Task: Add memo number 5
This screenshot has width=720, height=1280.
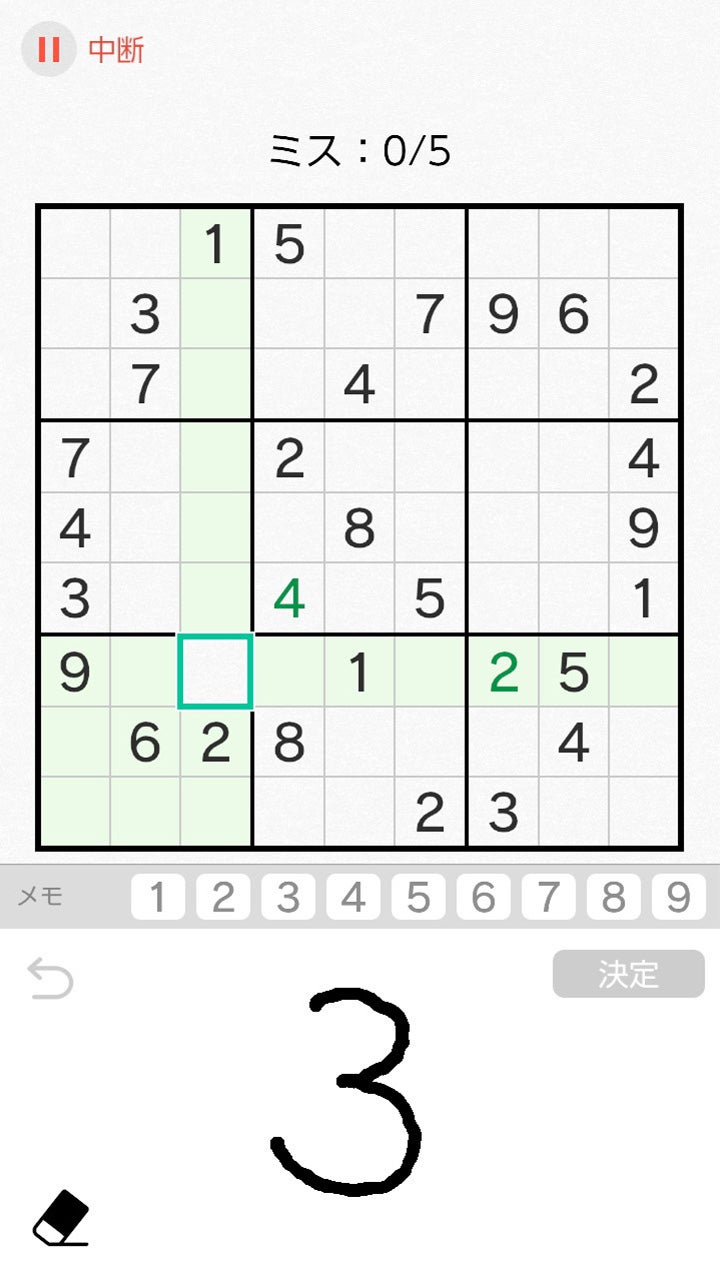Action: (418, 897)
